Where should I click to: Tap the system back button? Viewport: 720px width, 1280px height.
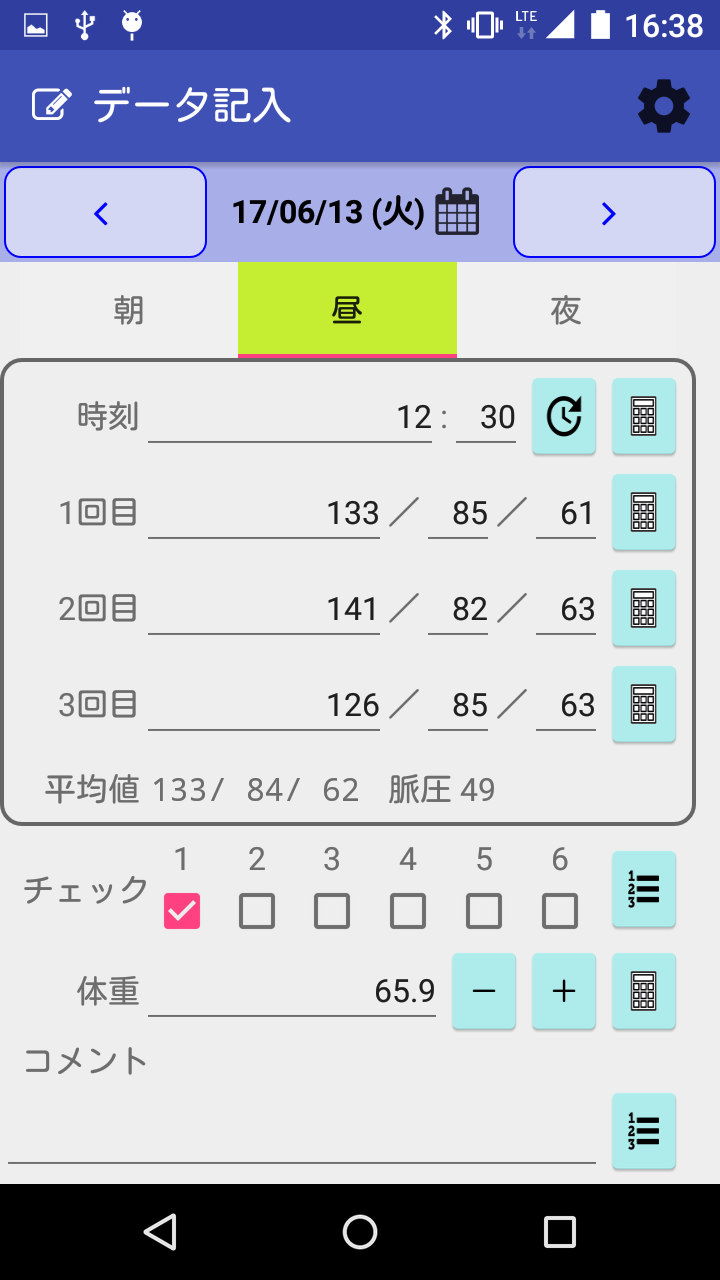coord(160,1232)
